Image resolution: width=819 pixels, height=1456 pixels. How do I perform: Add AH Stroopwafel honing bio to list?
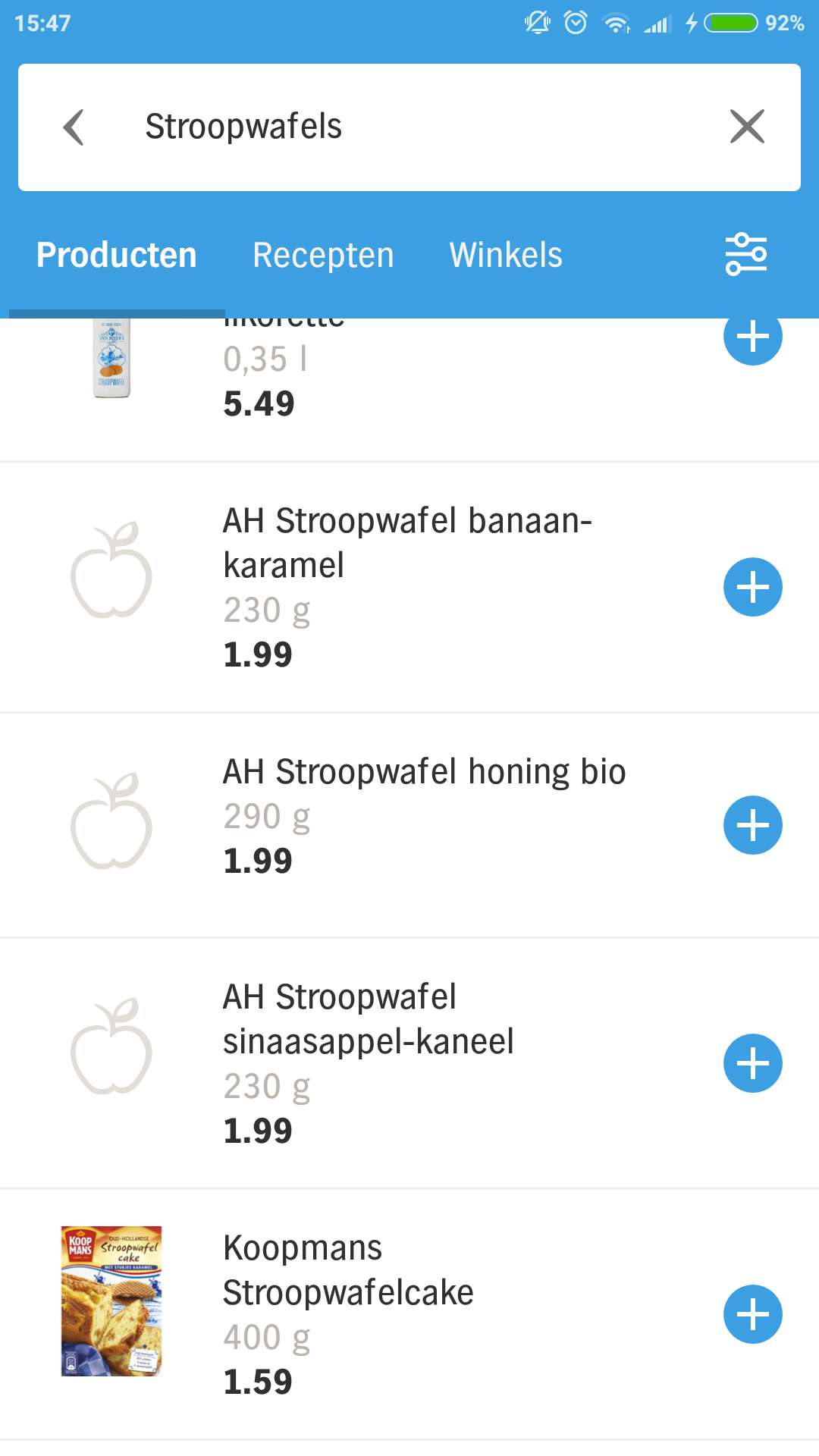pos(753,825)
